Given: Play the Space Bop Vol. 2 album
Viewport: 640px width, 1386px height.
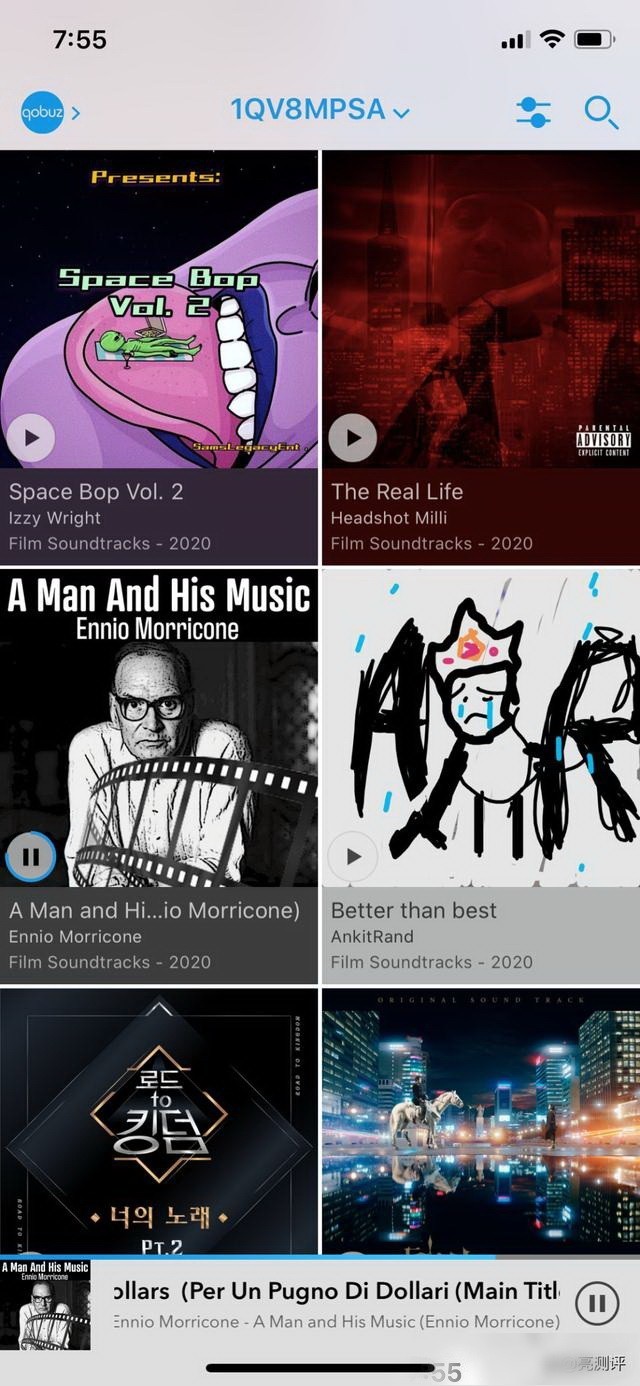Looking at the screenshot, I should [31, 438].
